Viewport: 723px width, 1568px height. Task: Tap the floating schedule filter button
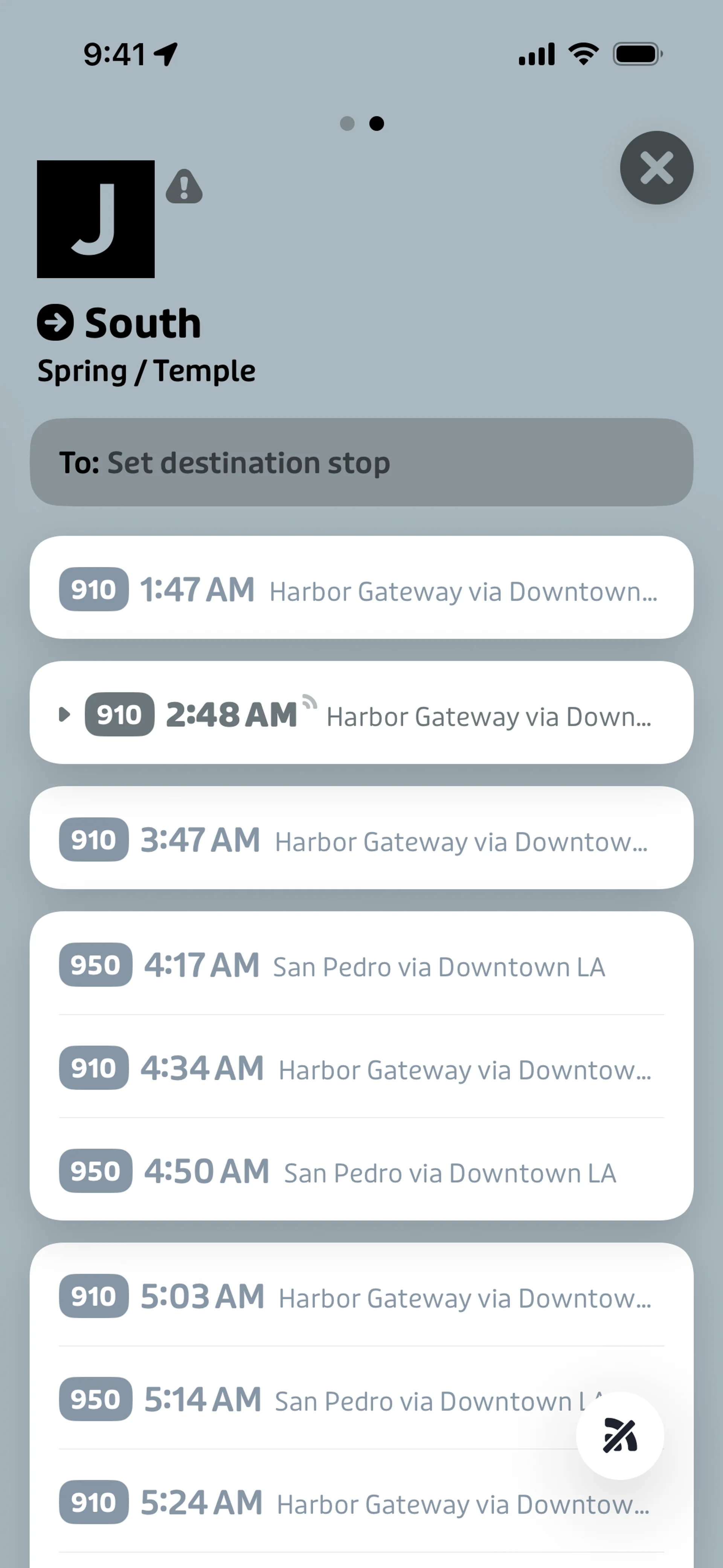pyautogui.click(x=619, y=1435)
